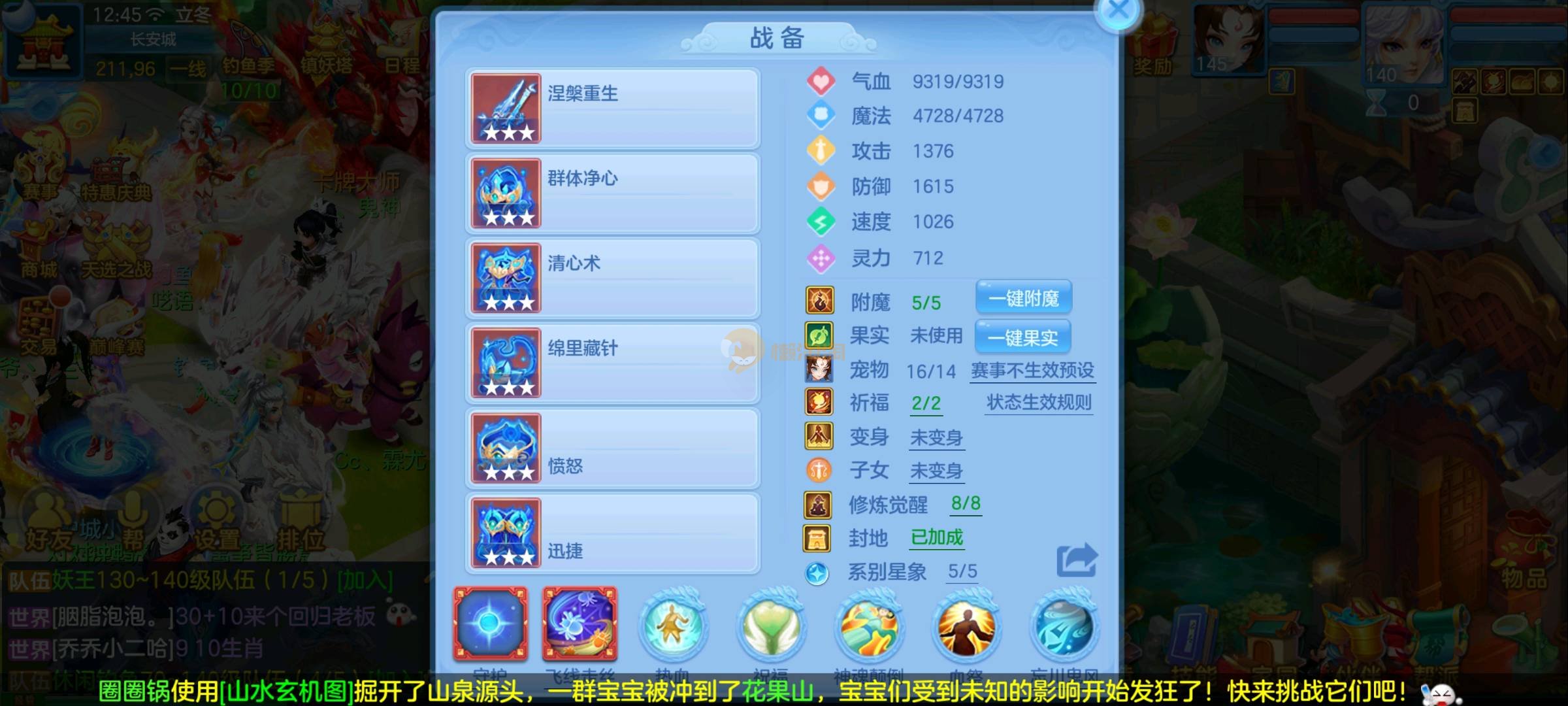Tap the 未变身 link next to 子女
The width and height of the screenshot is (1568, 706).
(936, 471)
